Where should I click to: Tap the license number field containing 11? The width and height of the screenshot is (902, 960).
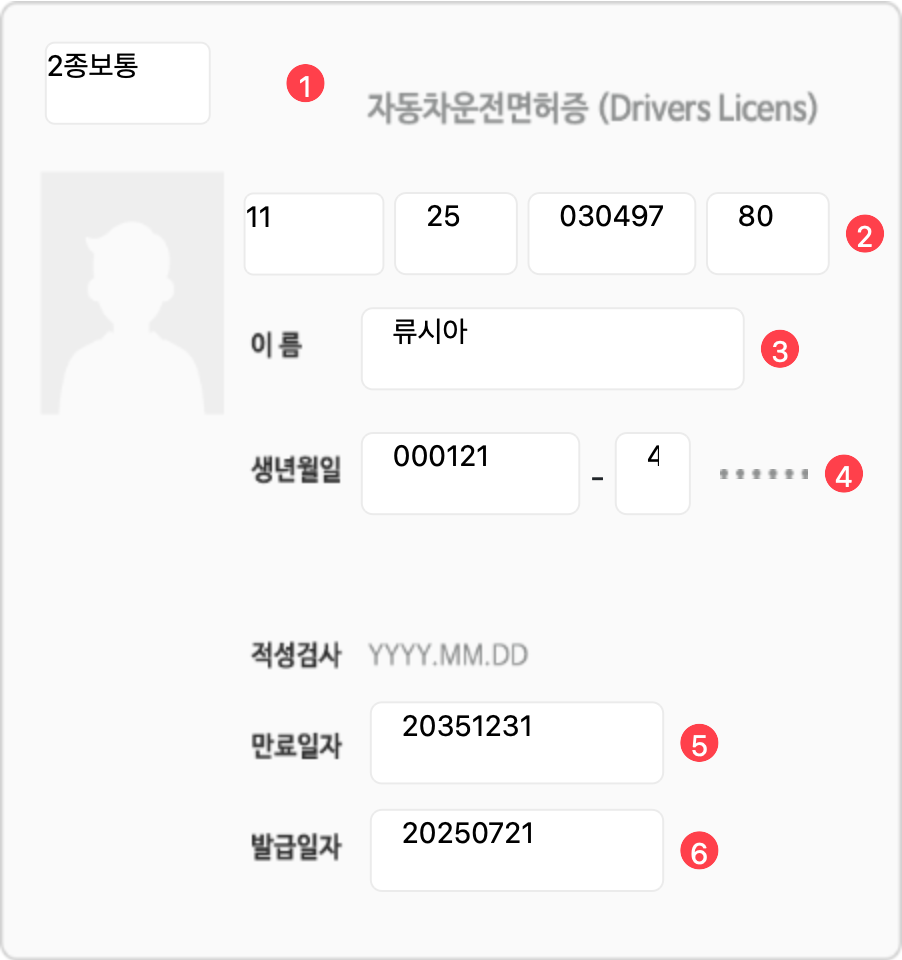[x=313, y=233]
